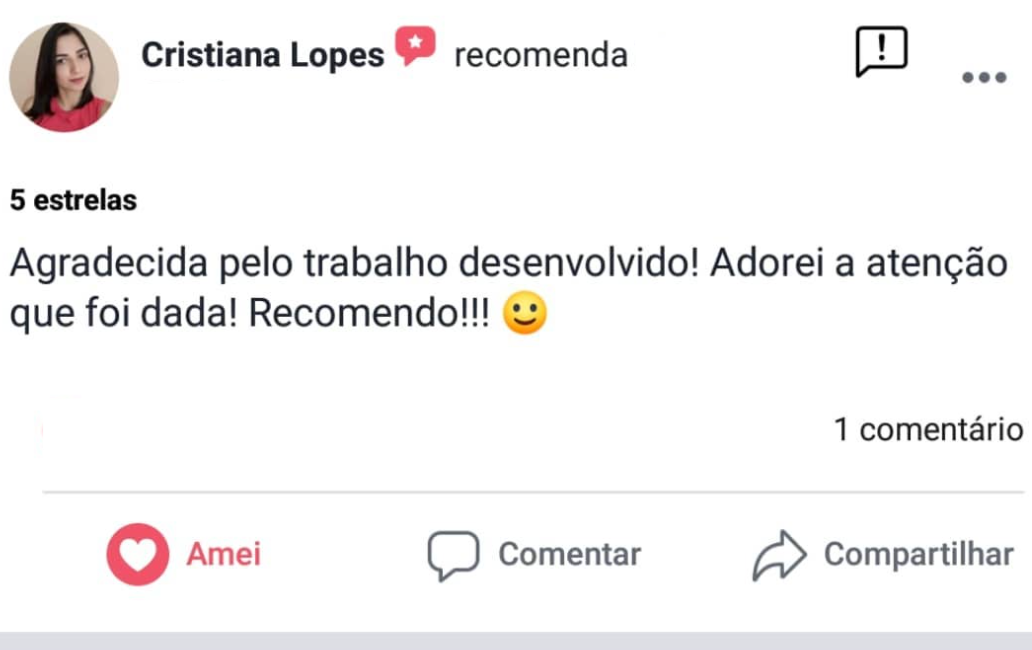The height and width of the screenshot is (650, 1032).
Task: Share the review with Compartilhar
Action: click(882, 555)
